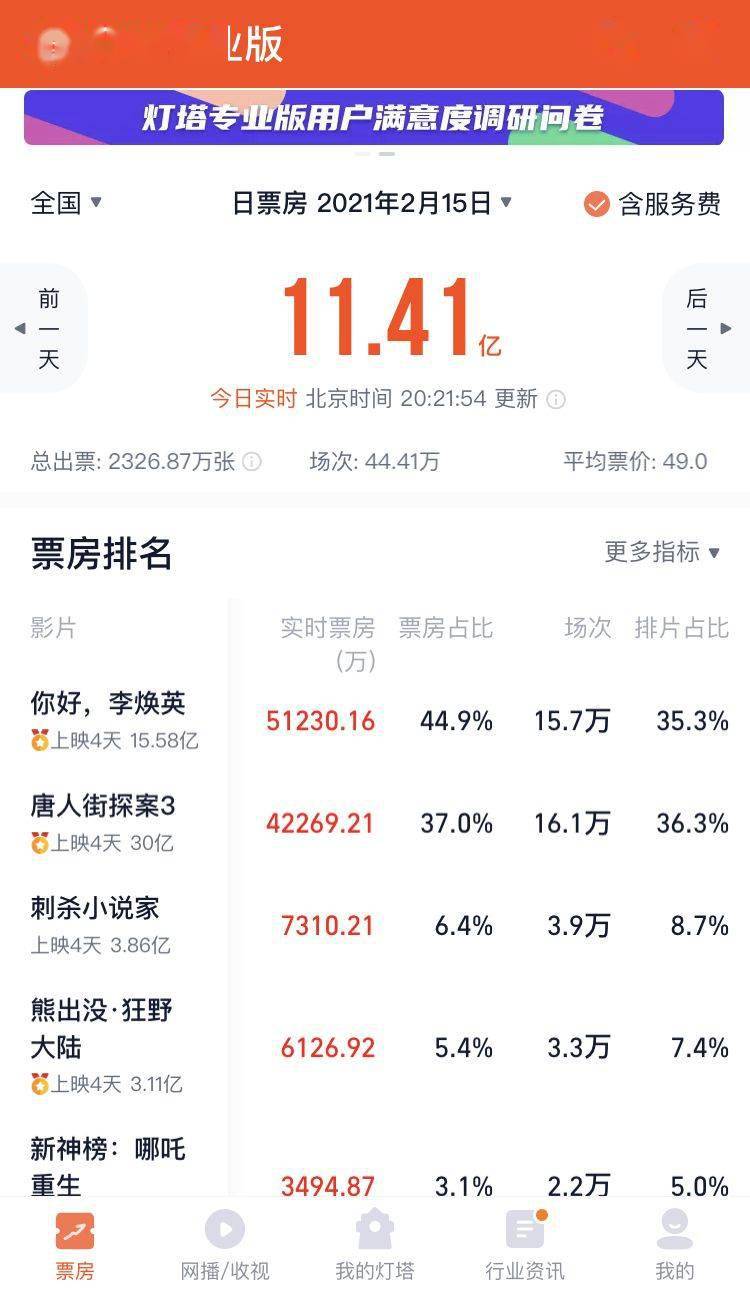Open the 灯塔专业版 satisfaction survey banner
The image size is (750, 1294).
(x=374, y=117)
